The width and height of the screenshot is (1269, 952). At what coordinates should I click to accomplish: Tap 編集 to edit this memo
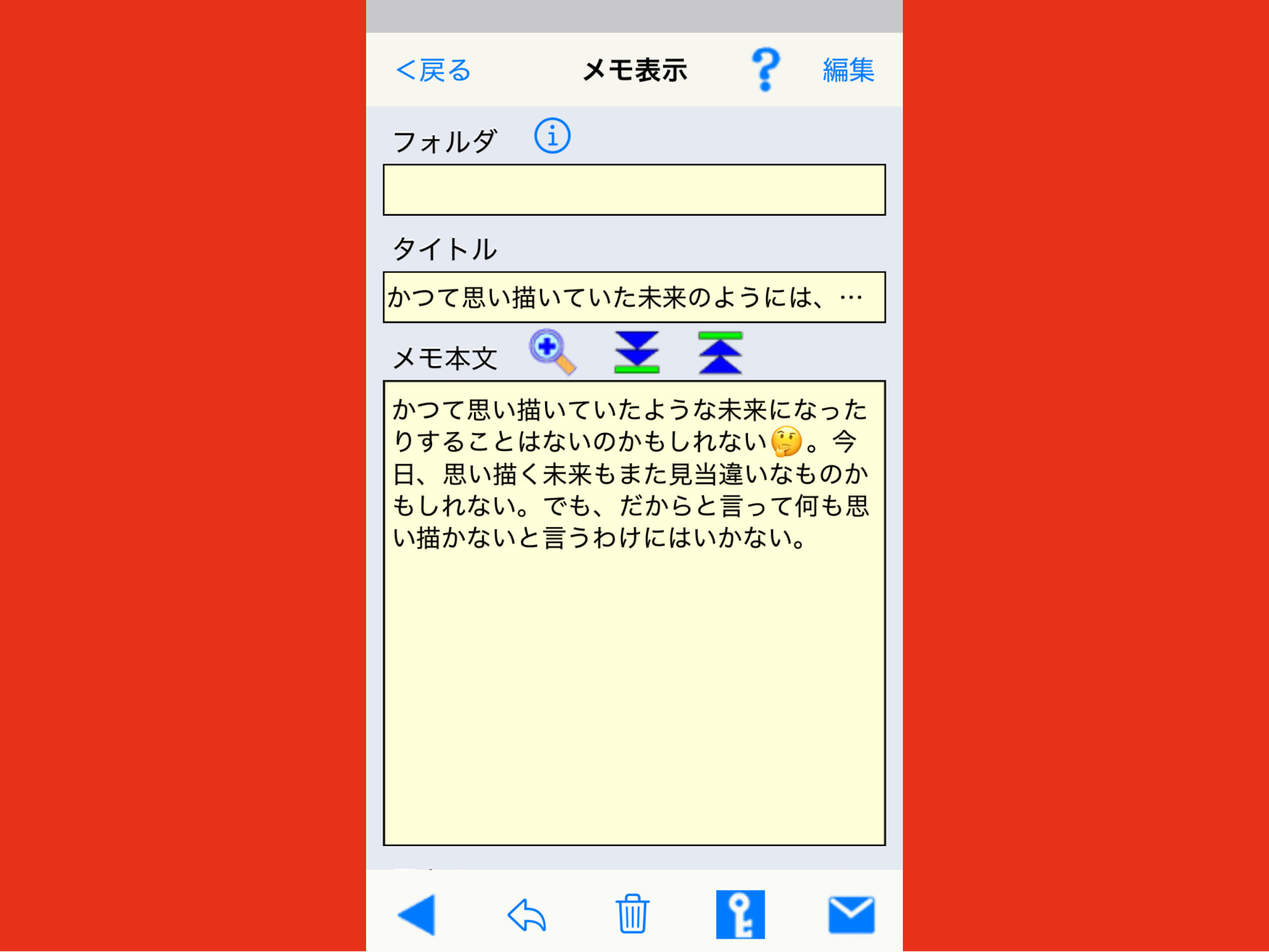coord(848,70)
